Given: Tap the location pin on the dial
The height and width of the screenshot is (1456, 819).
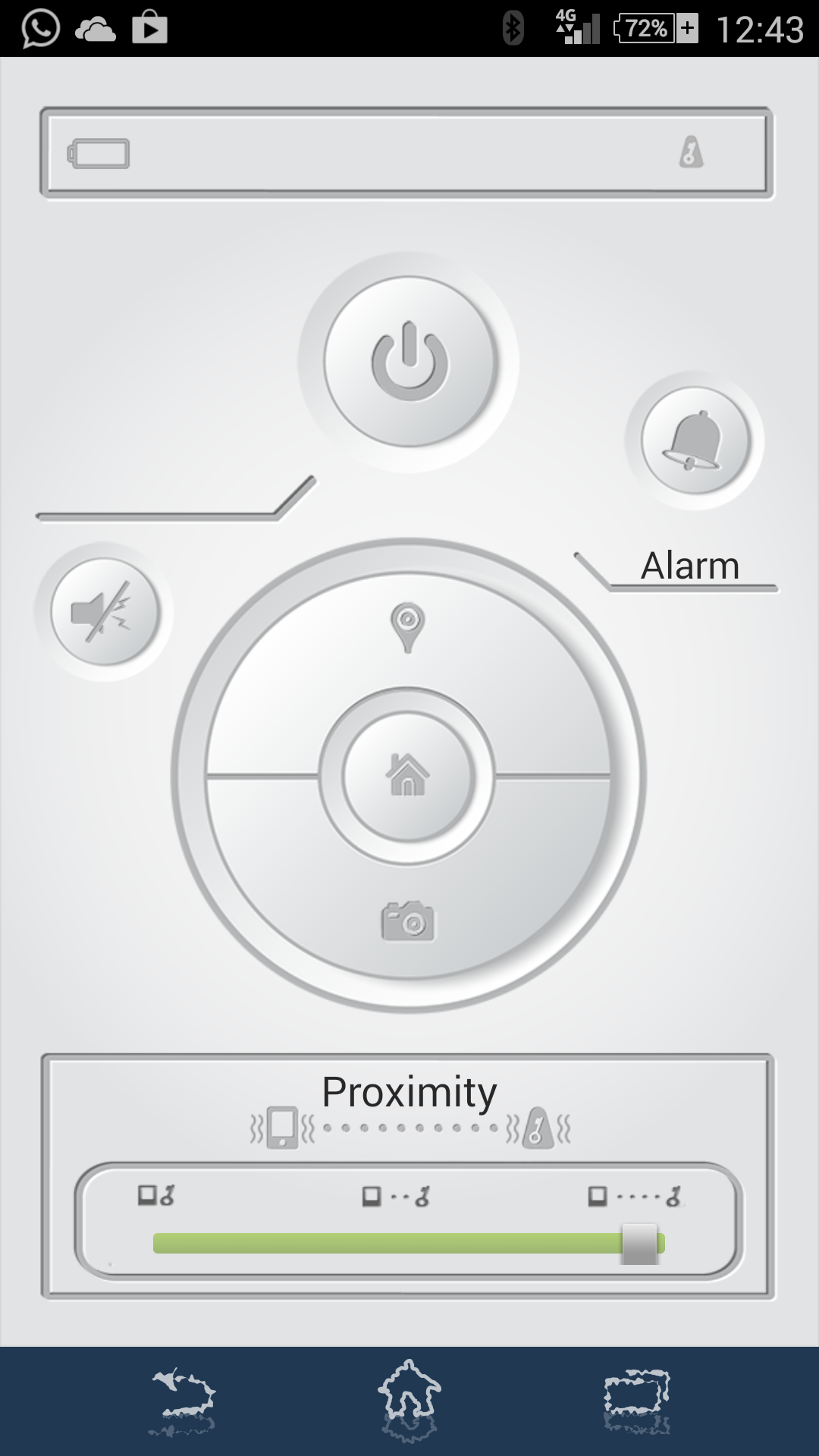Looking at the screenshot, I should tap(408, 627).
